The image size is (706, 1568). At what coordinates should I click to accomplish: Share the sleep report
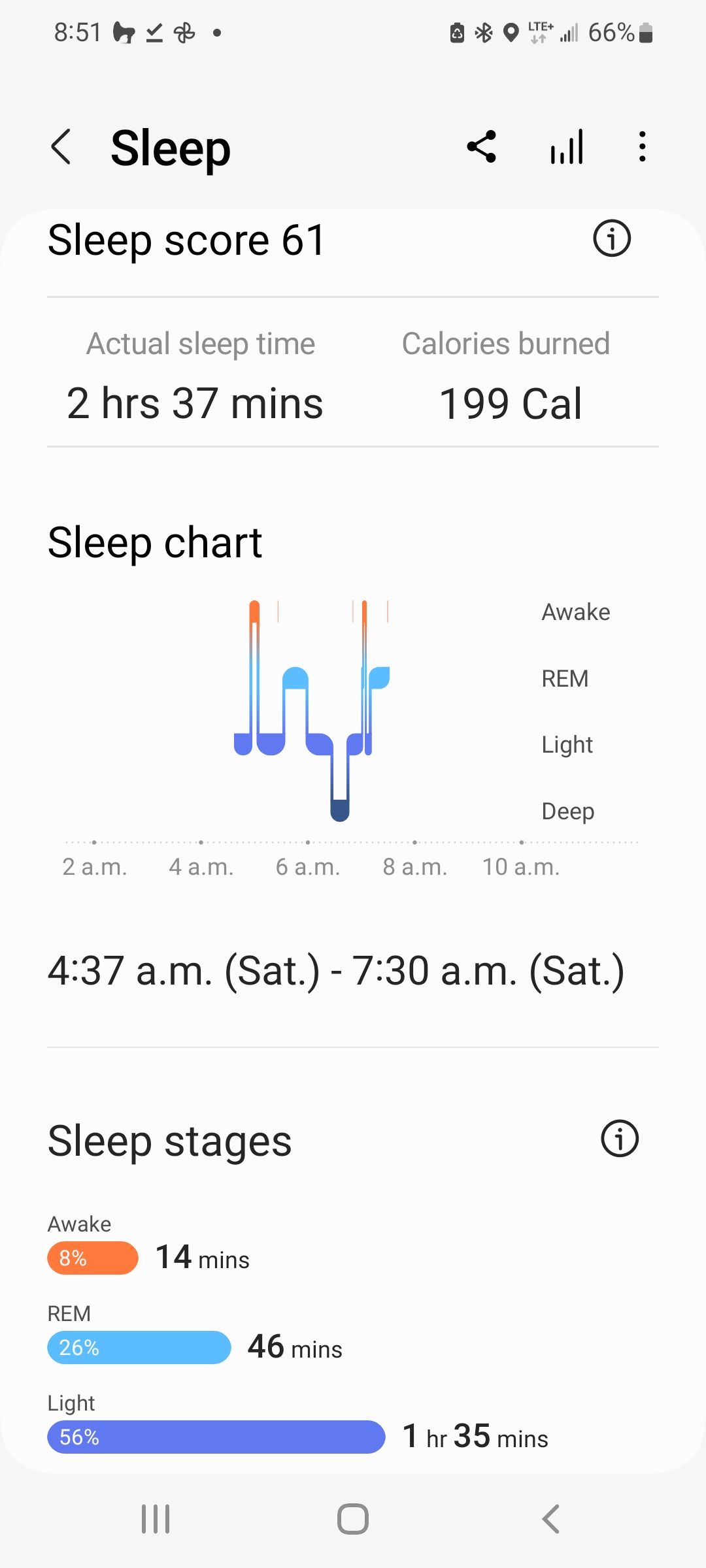tap(482, 147)
